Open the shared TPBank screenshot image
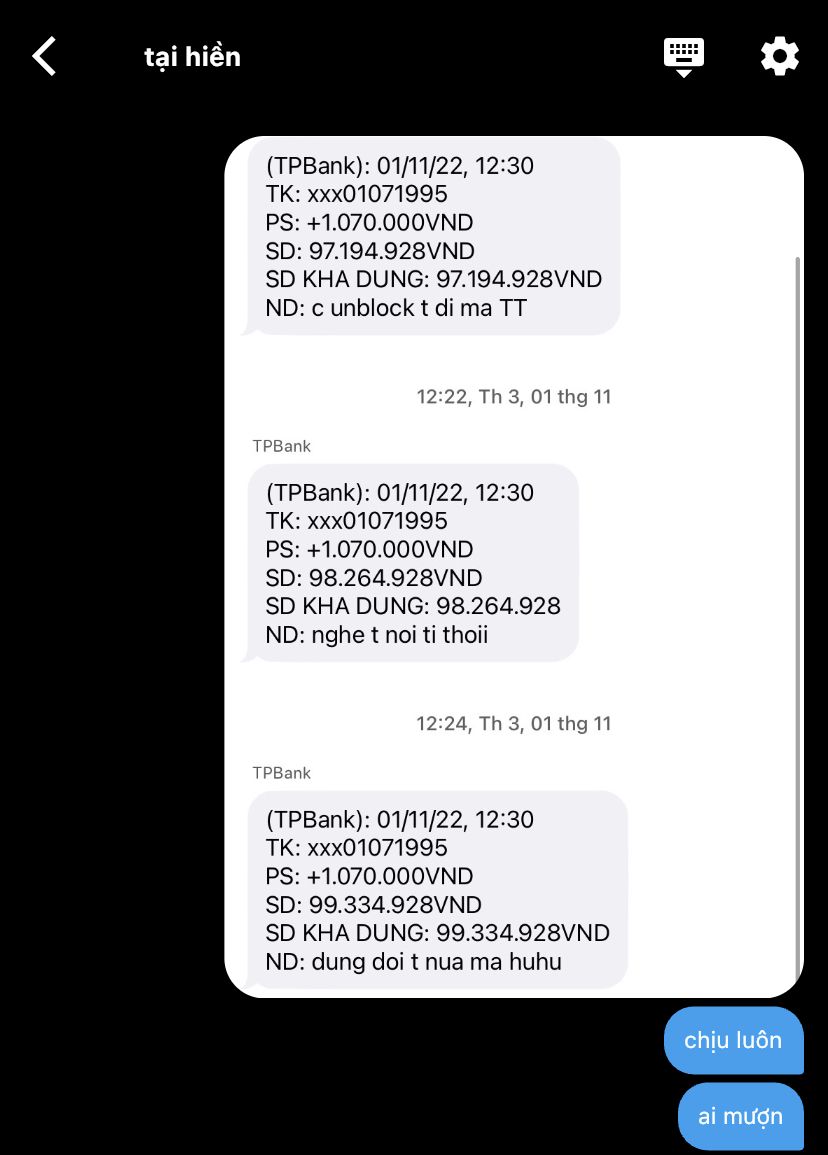 point(514,566)
